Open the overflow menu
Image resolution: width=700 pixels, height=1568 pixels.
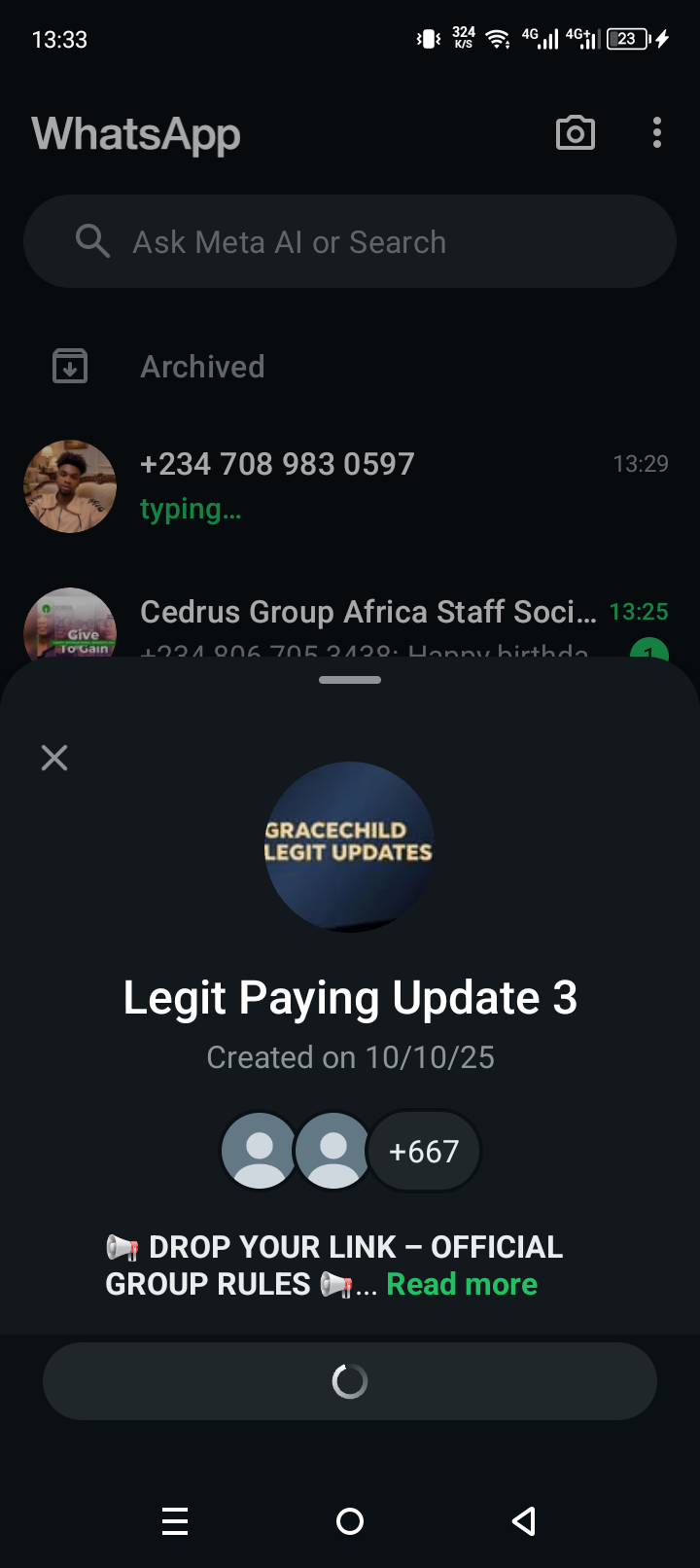coord(657,133)
